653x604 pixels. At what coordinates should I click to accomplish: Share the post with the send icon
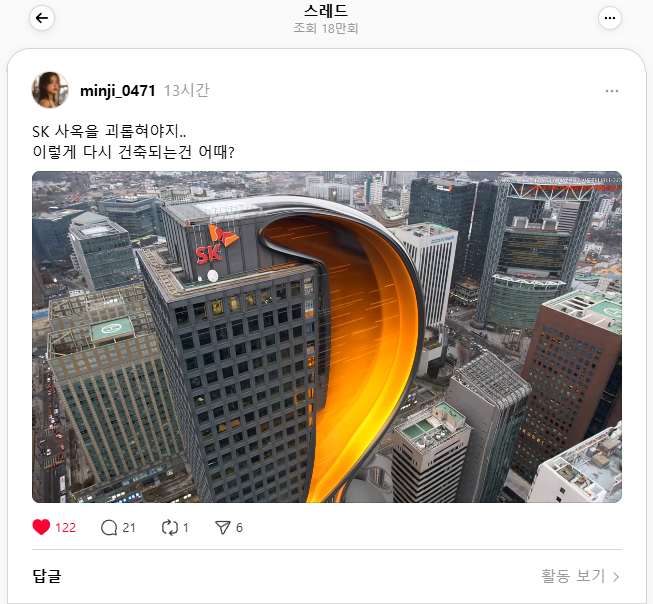click(x=223, y=527)
